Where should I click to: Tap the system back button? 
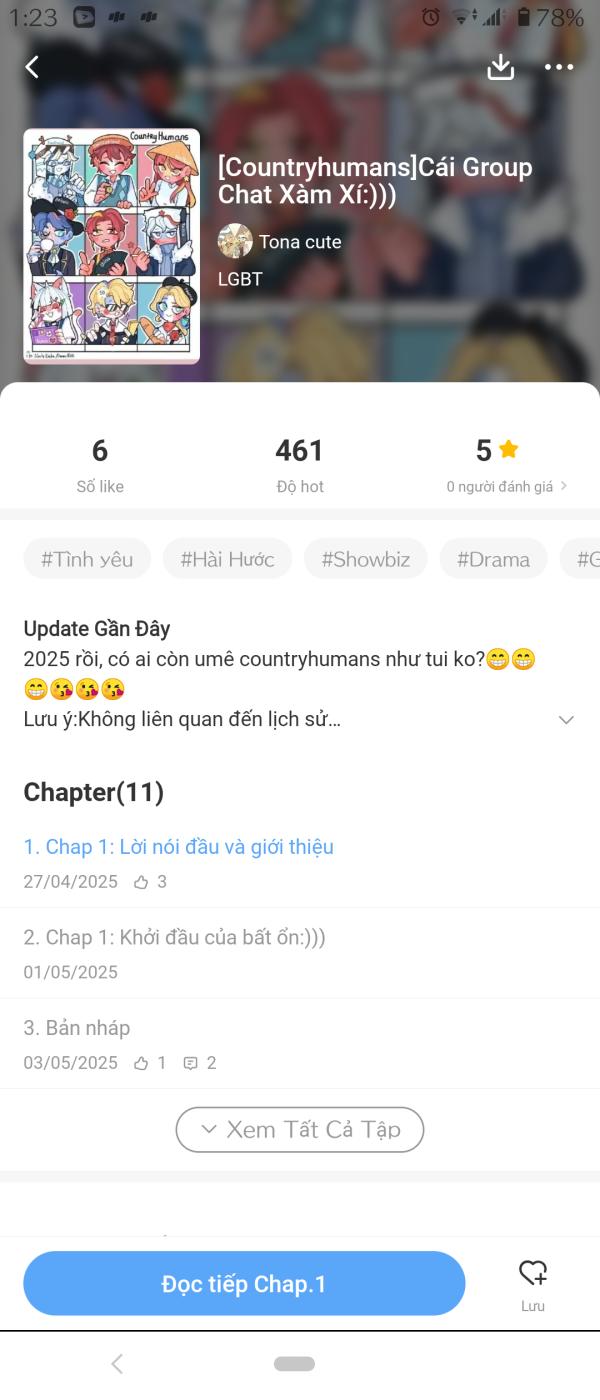[117, 1364]
